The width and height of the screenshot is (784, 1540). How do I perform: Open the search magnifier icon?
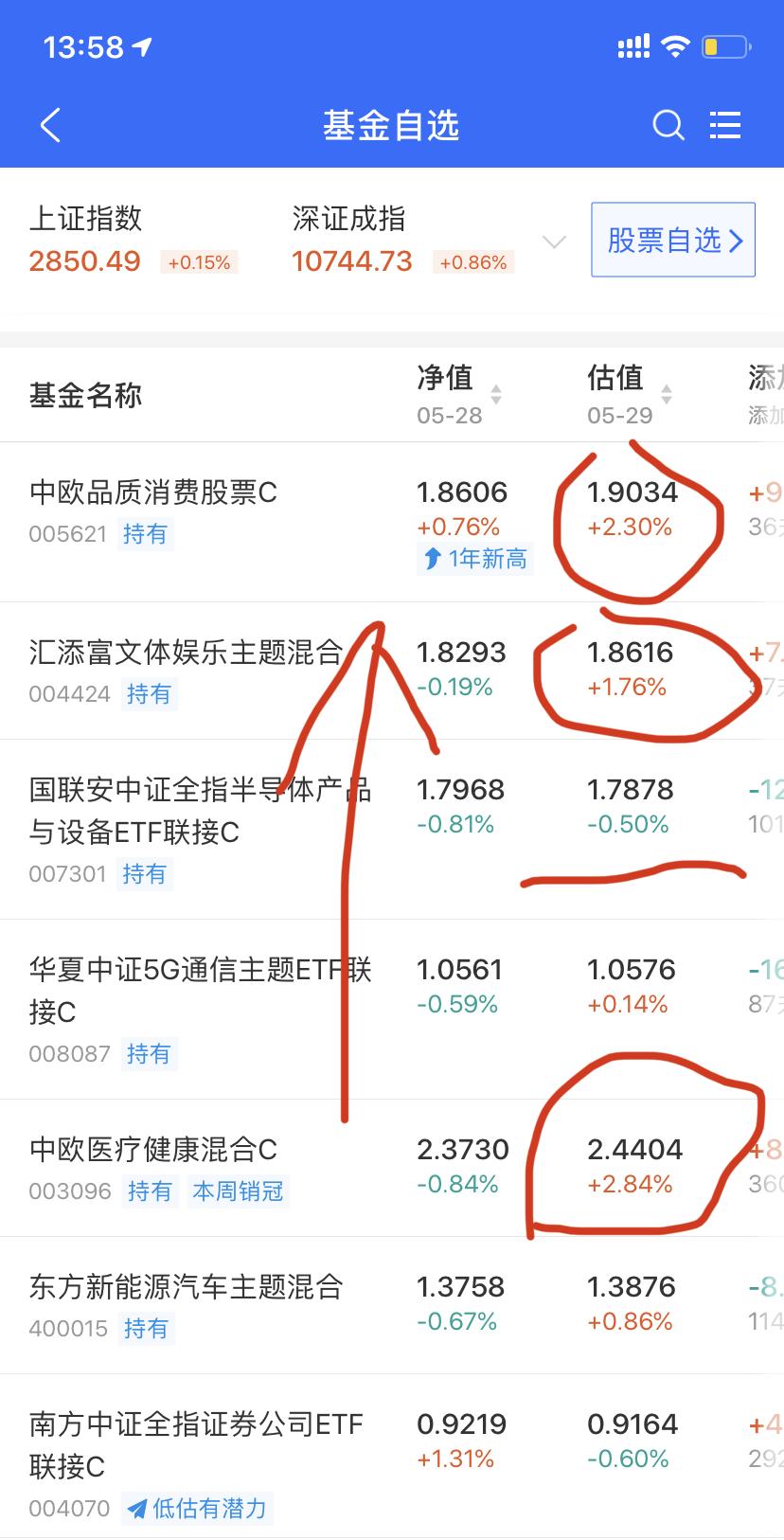[668, 125]
